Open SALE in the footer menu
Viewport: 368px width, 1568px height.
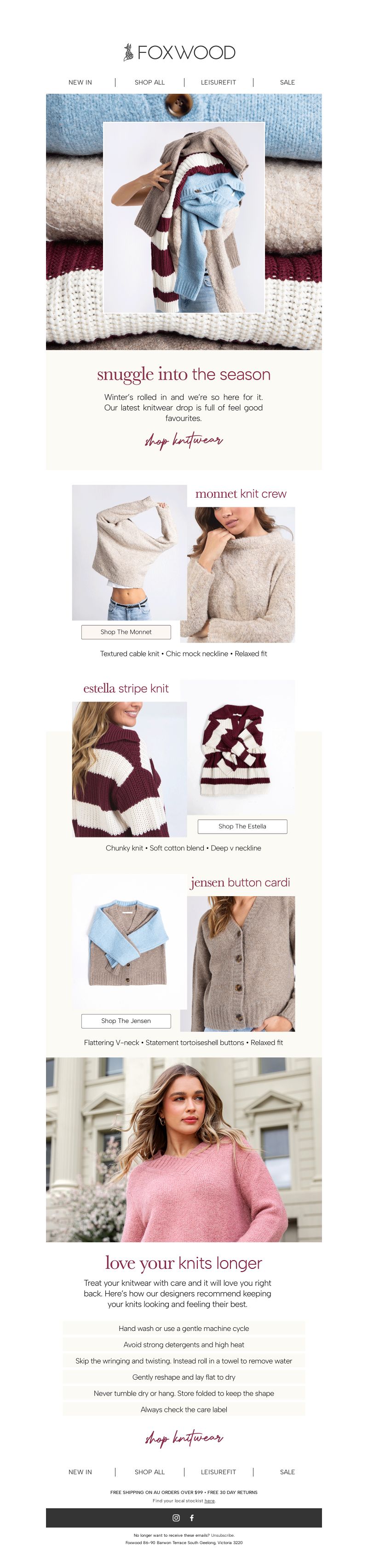tap(287, 1472)
